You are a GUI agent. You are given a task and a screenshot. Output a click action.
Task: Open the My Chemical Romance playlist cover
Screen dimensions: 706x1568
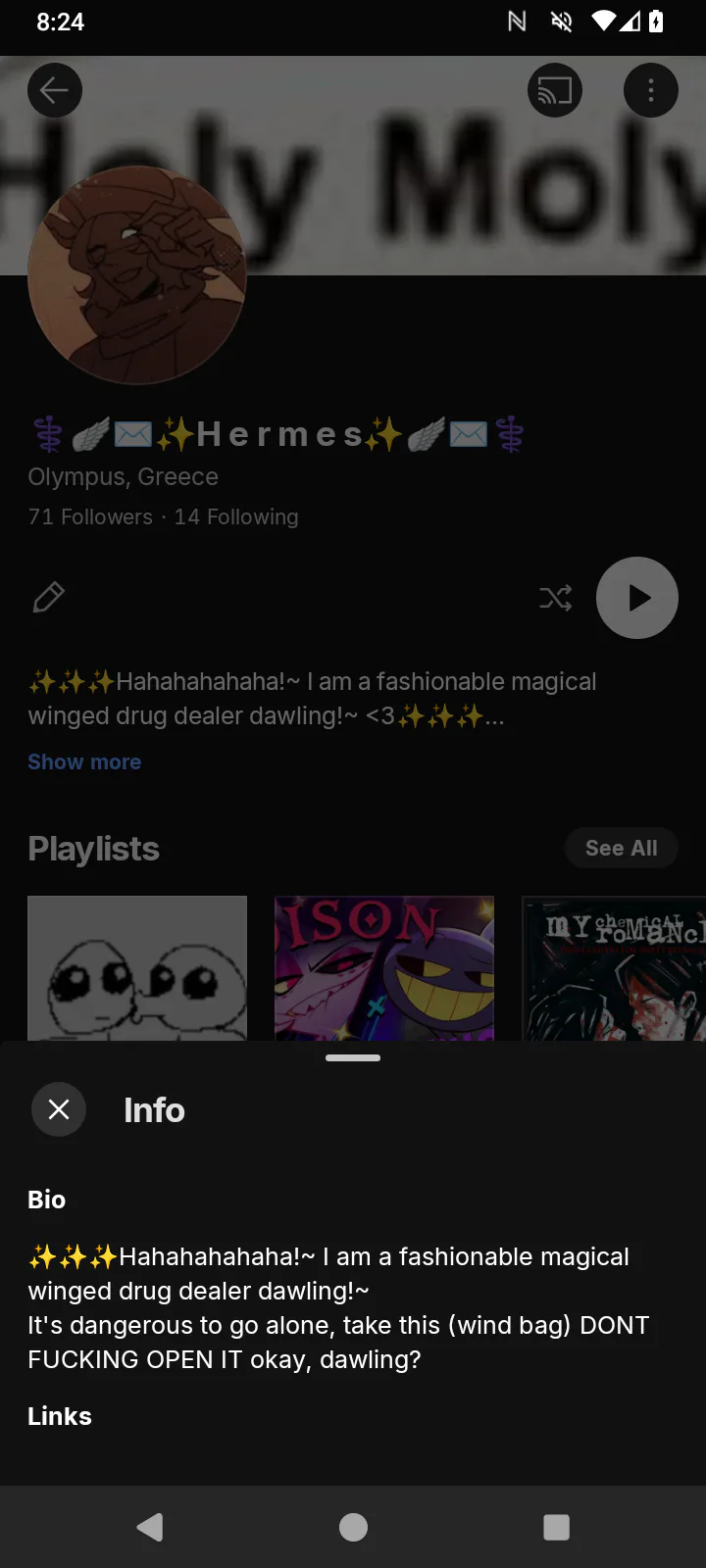(614, 968)
